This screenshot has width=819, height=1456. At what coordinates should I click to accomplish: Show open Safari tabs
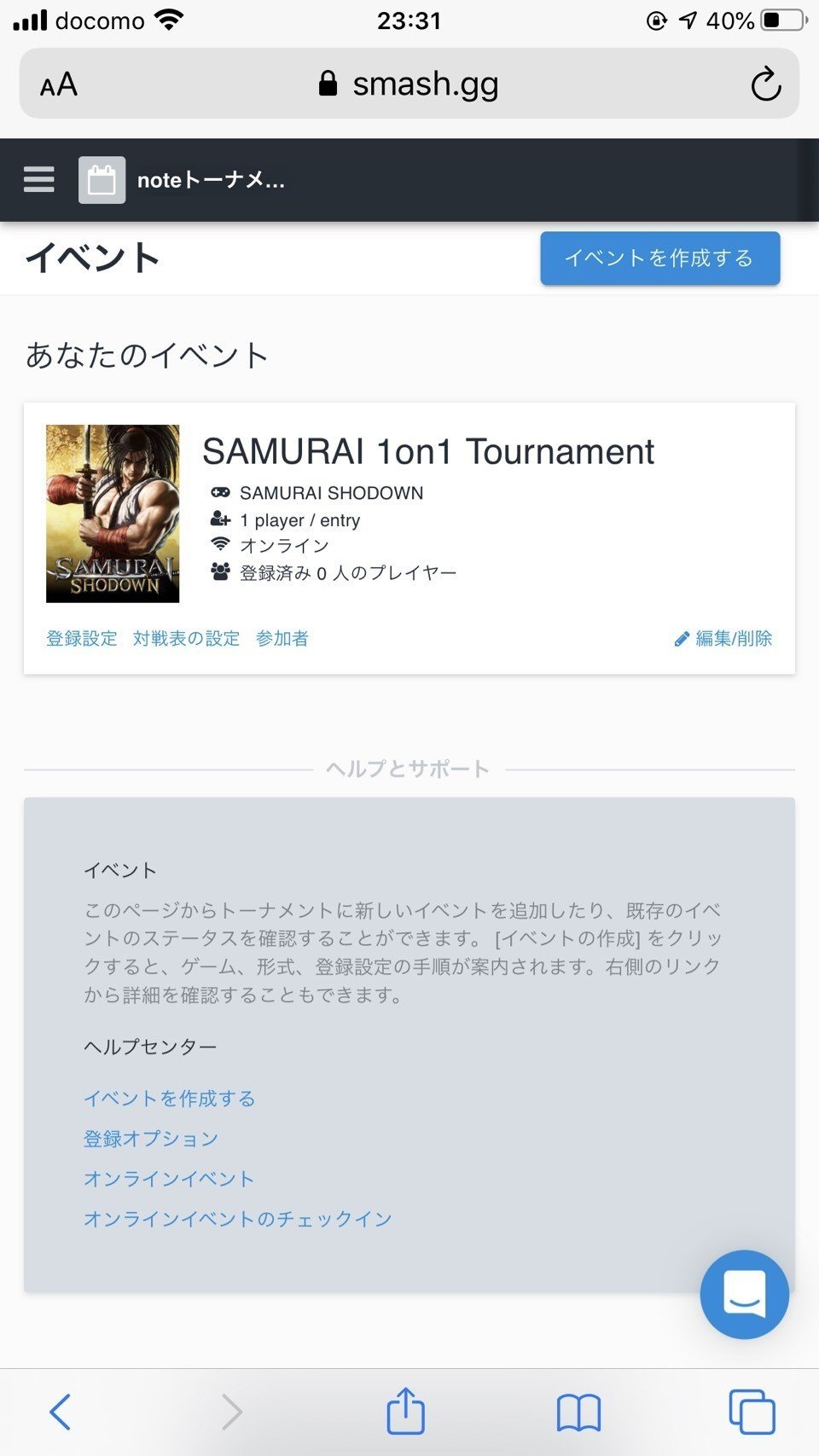pyautogui.click(x=752, y=1412)
